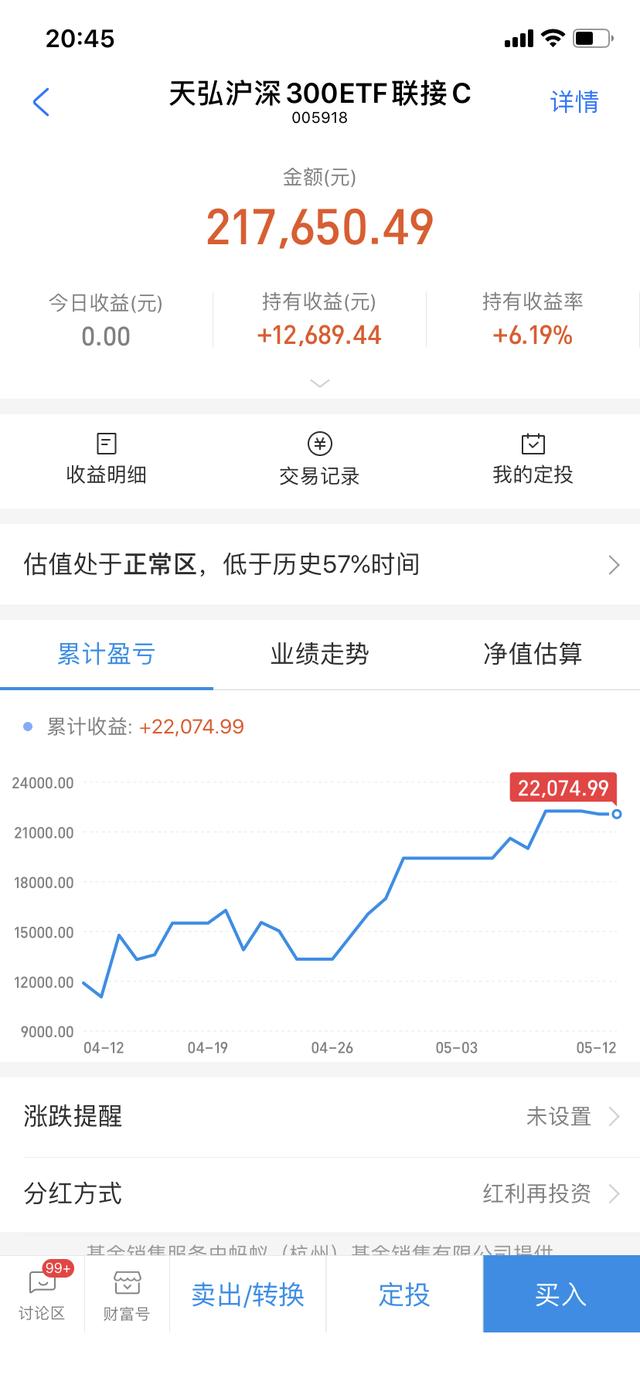Change the 分红方式 dividend method
The height and width of the screenshot is (1385, 640).
coord(320,1194)
